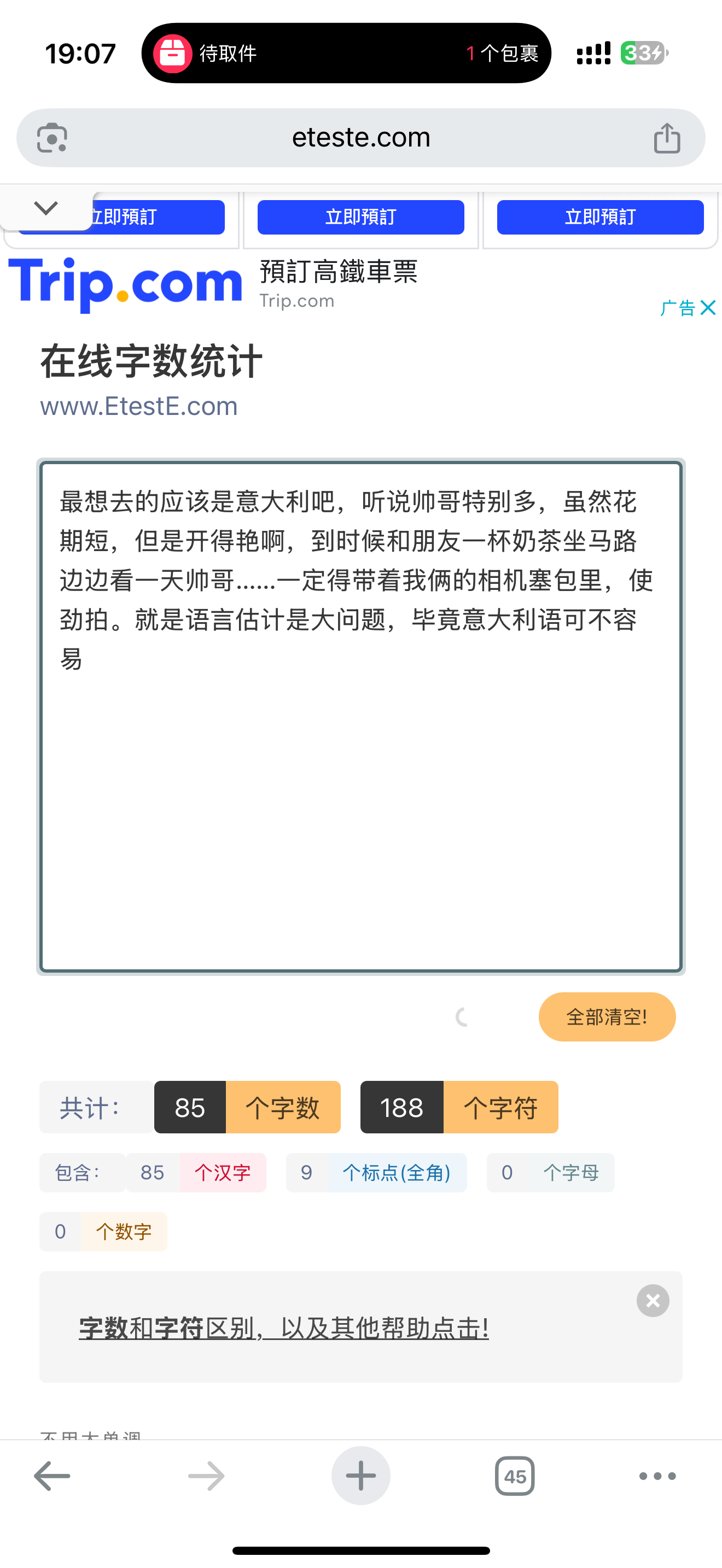Open the tab switcher showing 45
The height and width of the screenshot is (1568, 722).
coord(515,1476)
